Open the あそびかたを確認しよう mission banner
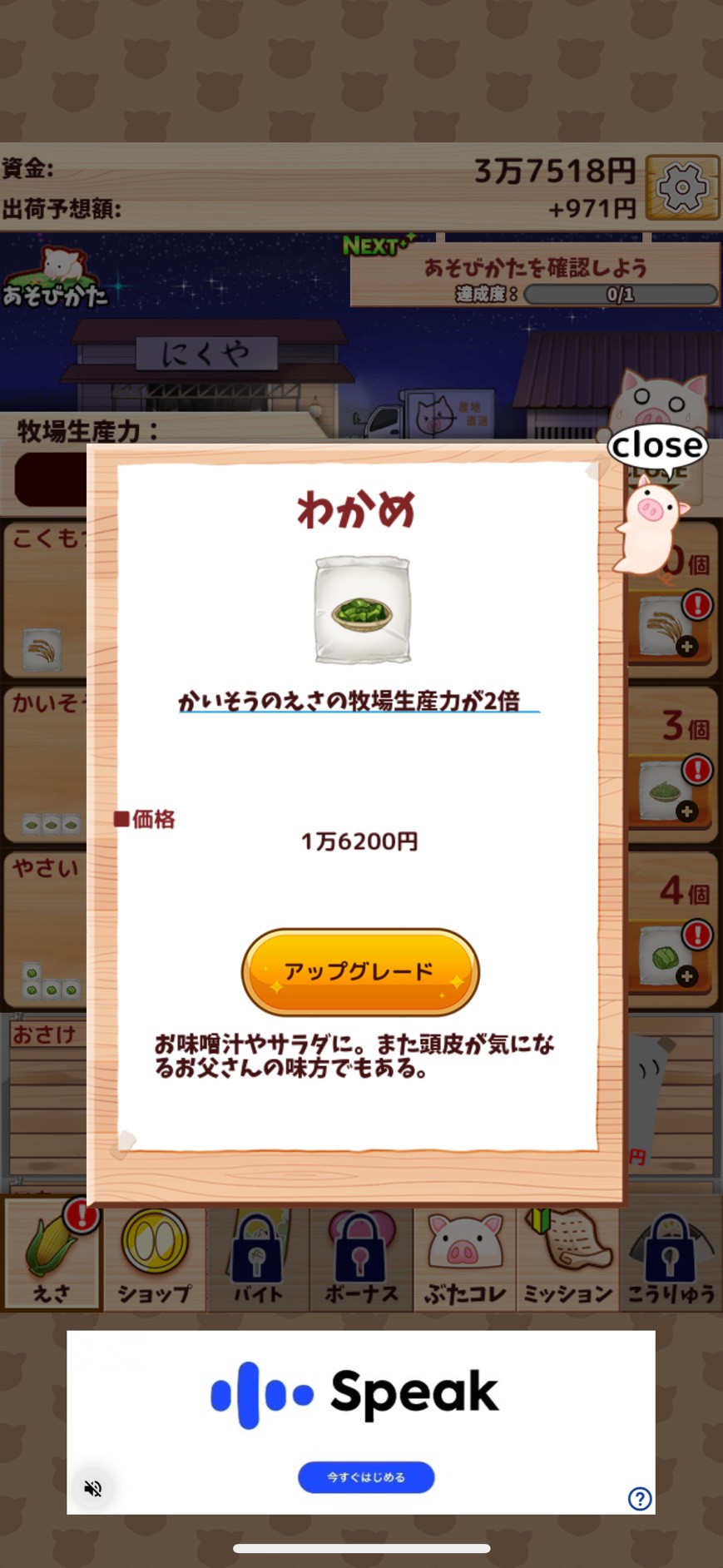723x1568 pixels. coord(536,268)
